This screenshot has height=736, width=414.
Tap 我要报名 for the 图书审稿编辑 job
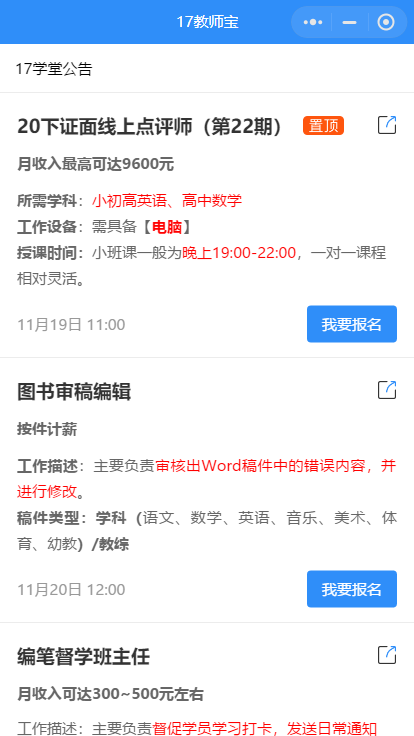pos(352,589)
